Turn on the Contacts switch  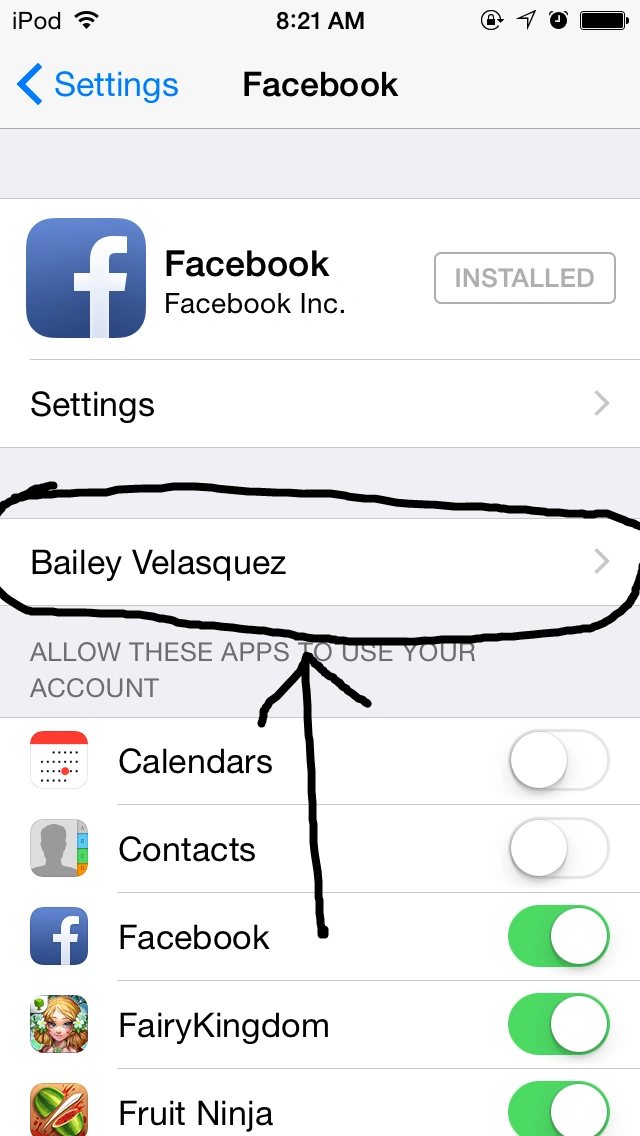coord(558,850)
